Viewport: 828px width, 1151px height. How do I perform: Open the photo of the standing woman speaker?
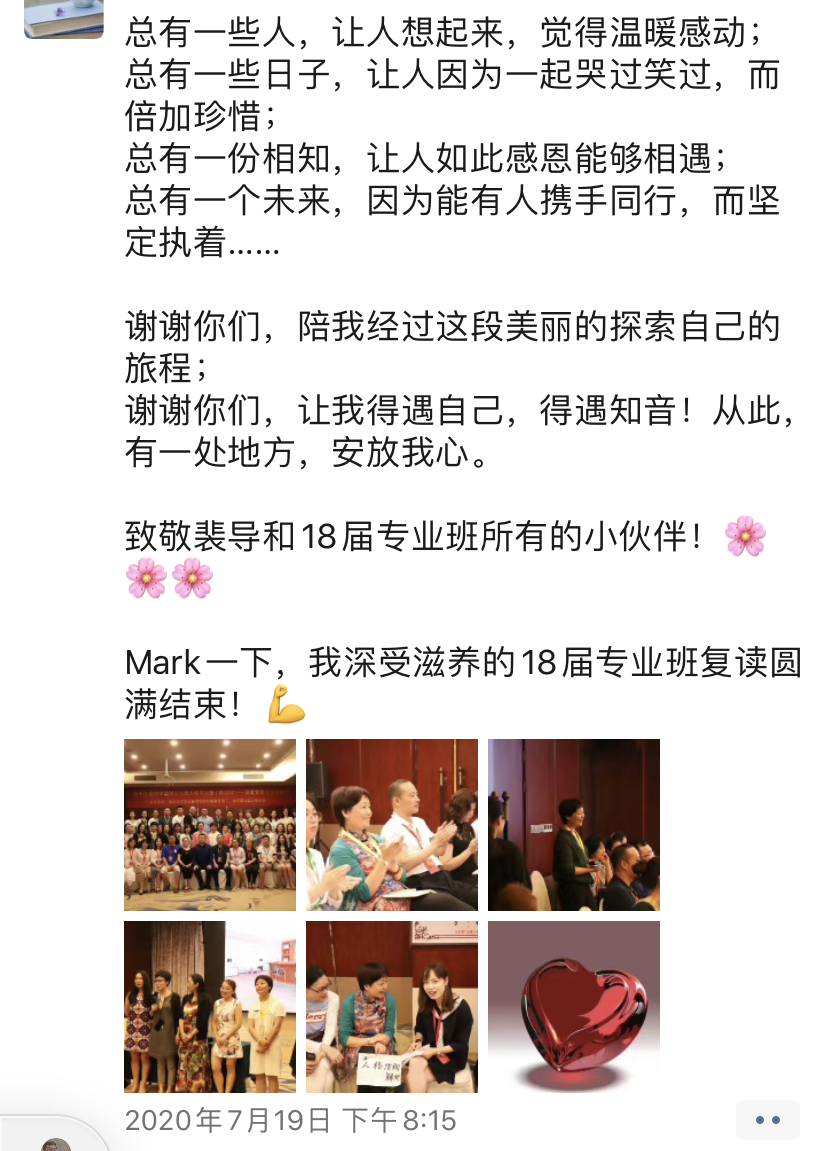click(574, 825)
